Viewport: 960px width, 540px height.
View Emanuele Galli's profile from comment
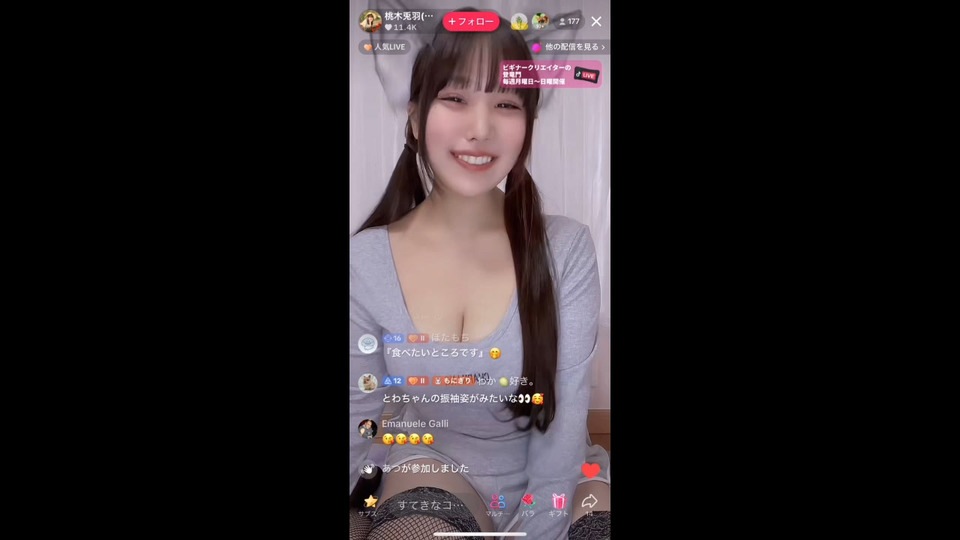pyautogui.click(x=368, y=430)
